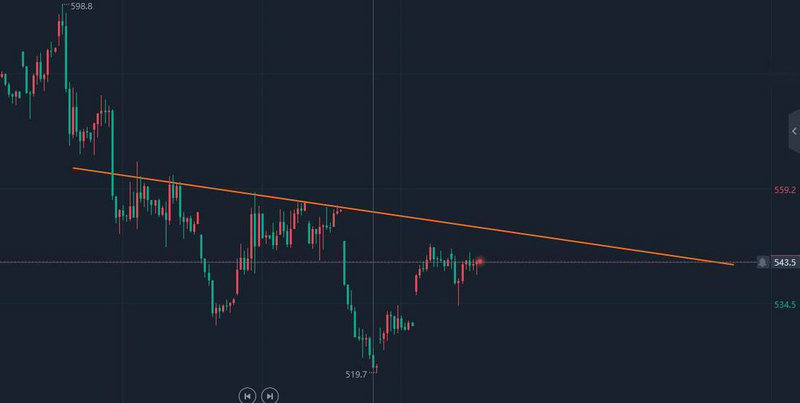Set a price alert at 543.5
Viewport: 800px width, 403px height.
pos(762,262)
